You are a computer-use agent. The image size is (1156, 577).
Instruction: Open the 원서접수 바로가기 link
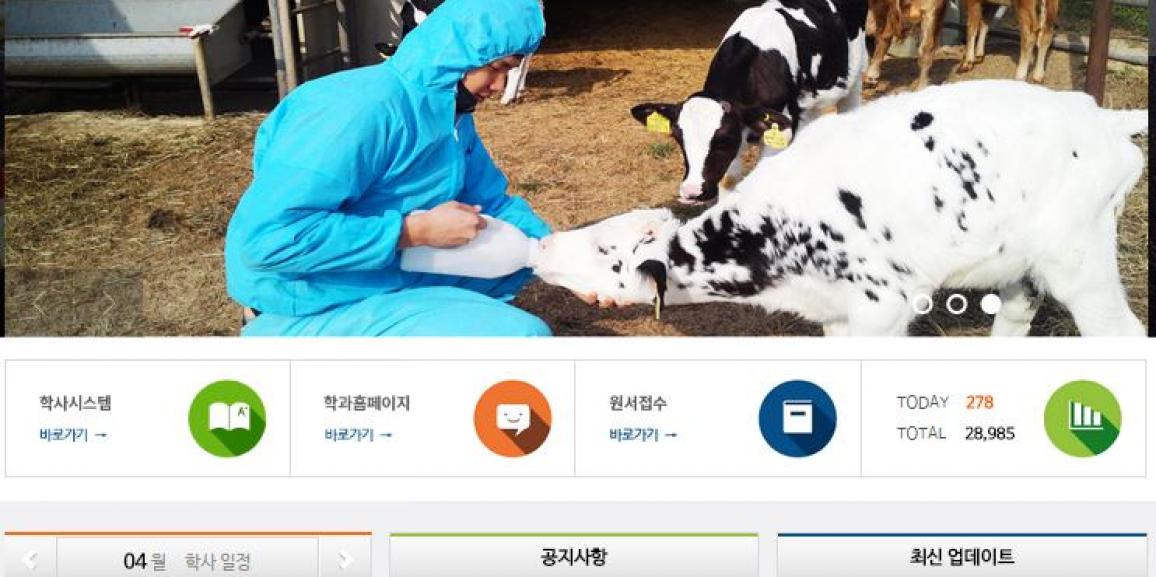click(642, 435)
